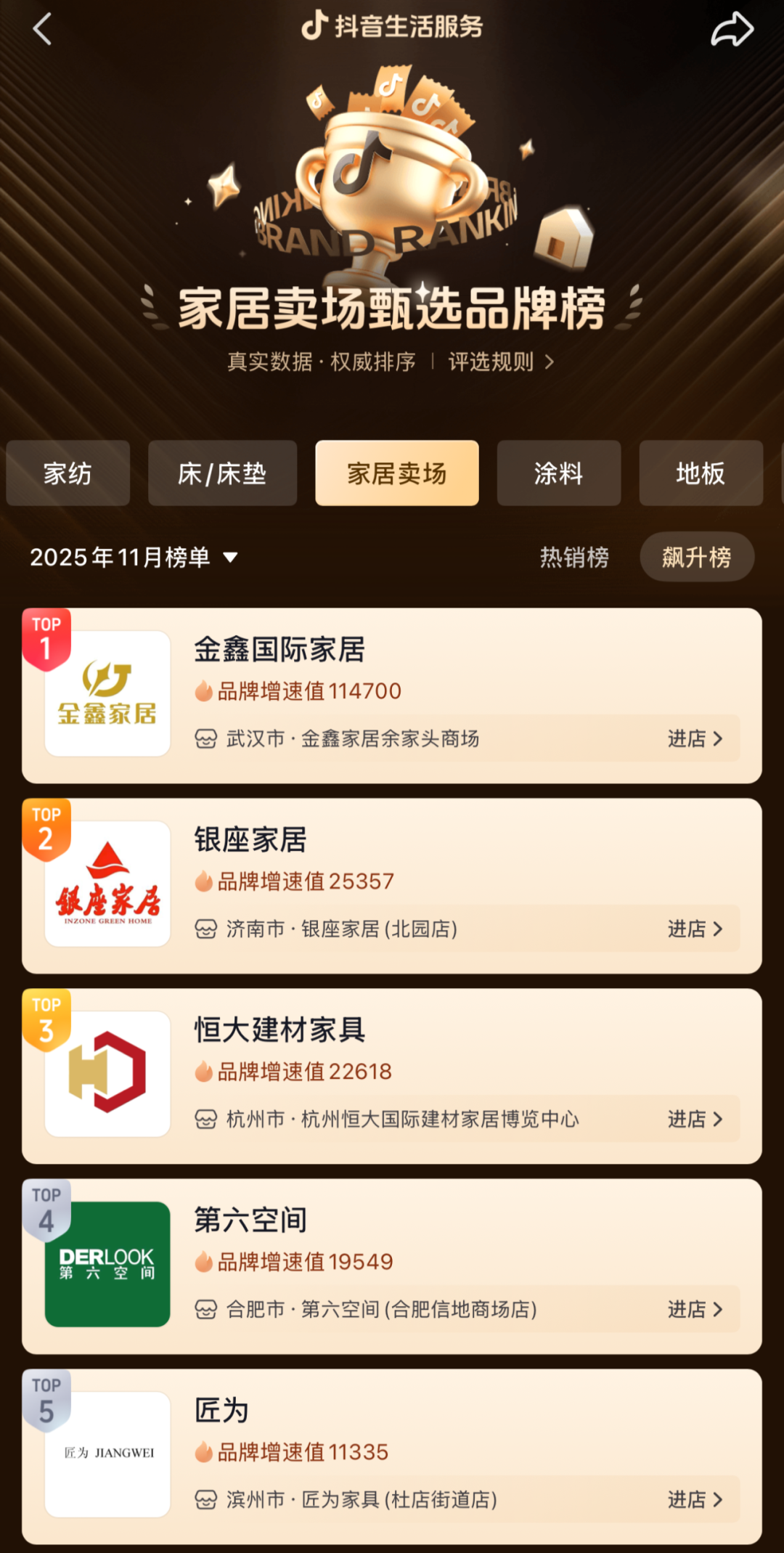
Task: Expand the 2025年11月榜单 month dropdown
Action: point(134,558)
